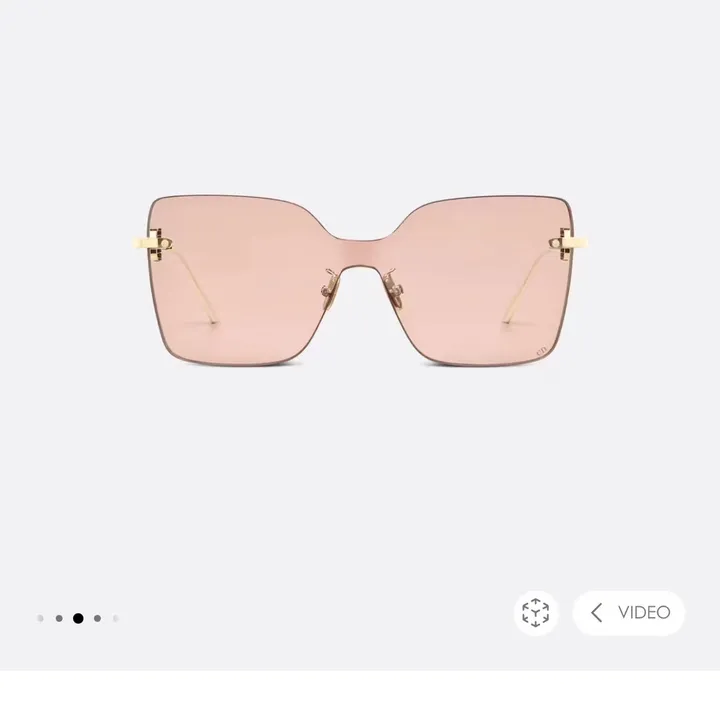Jump to the second image dot
Screen dimensions: 720x720
(59, 619)
